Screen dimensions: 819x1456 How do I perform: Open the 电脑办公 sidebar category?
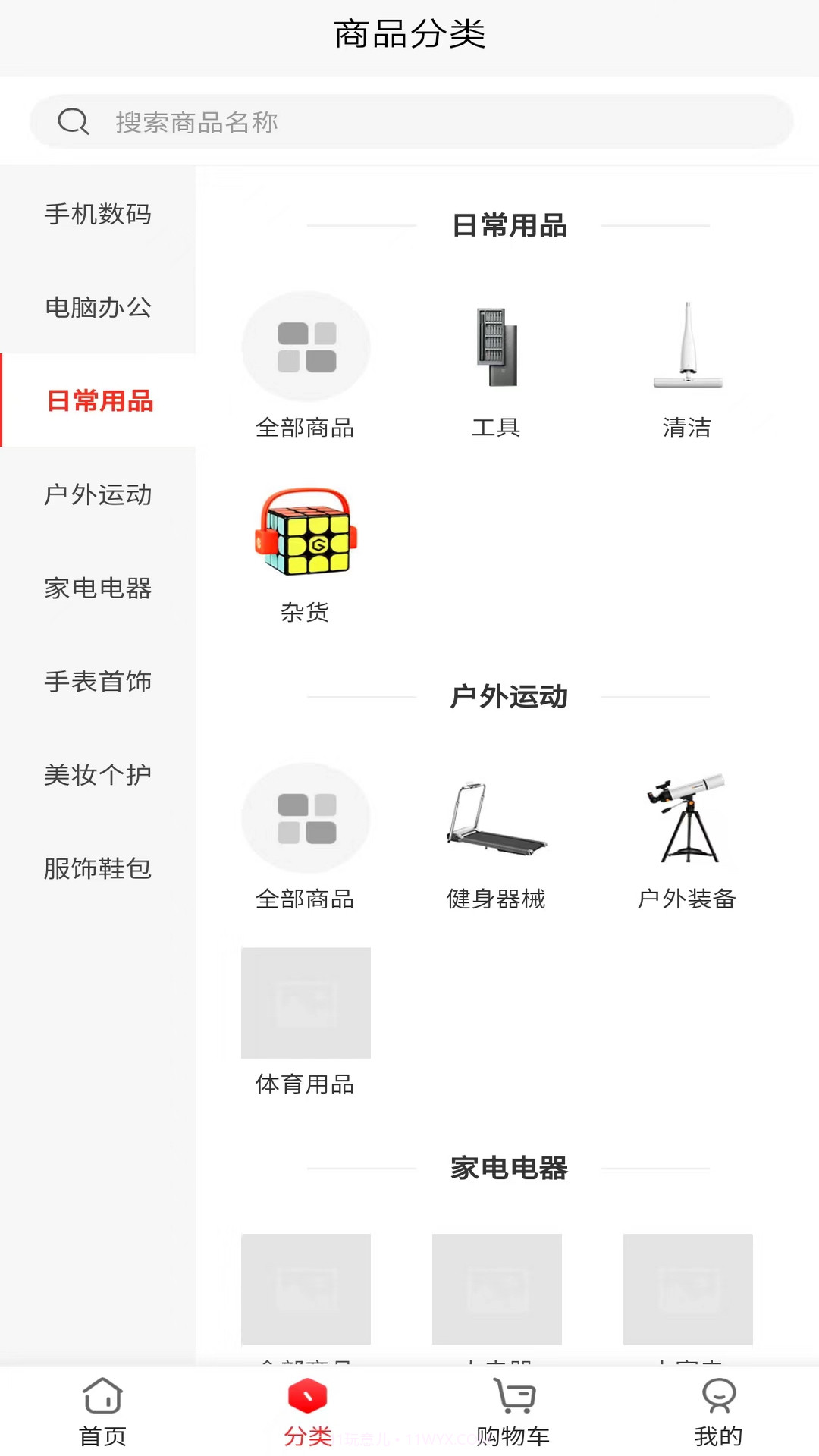pyautogui.click(x=99, y=309)
